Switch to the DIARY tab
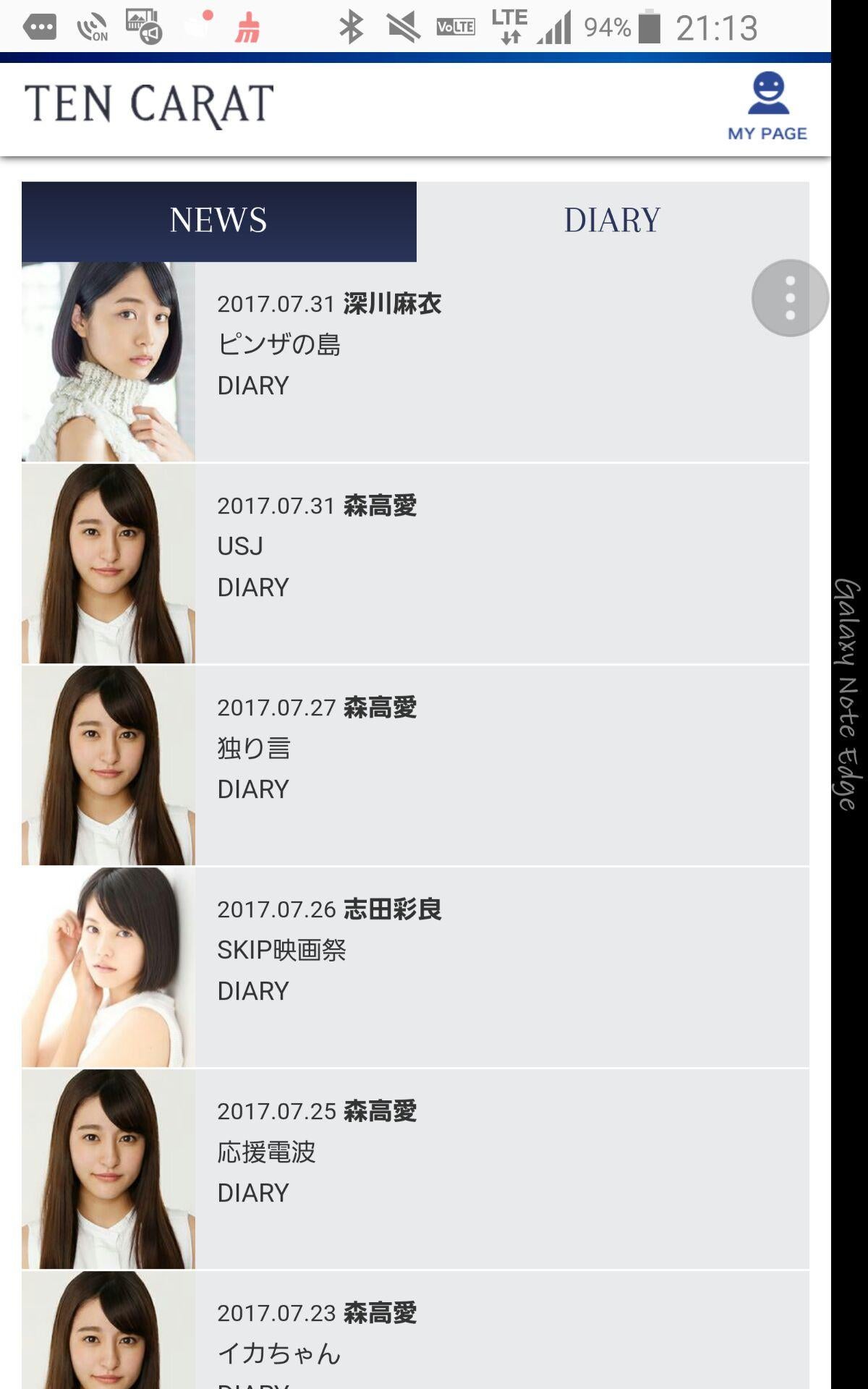The width and height of the screenshot is (868, 1389). coord(612,221)
